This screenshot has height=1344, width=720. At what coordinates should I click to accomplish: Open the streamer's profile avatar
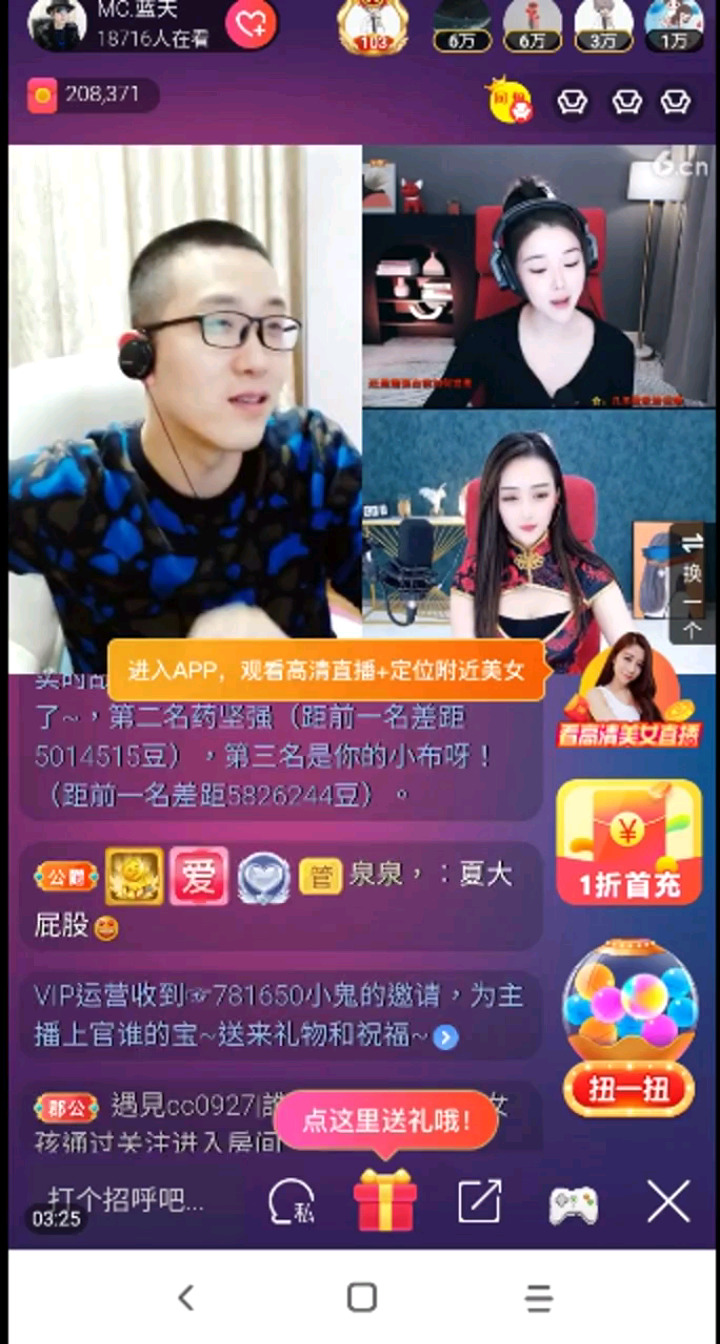point(58,24)
